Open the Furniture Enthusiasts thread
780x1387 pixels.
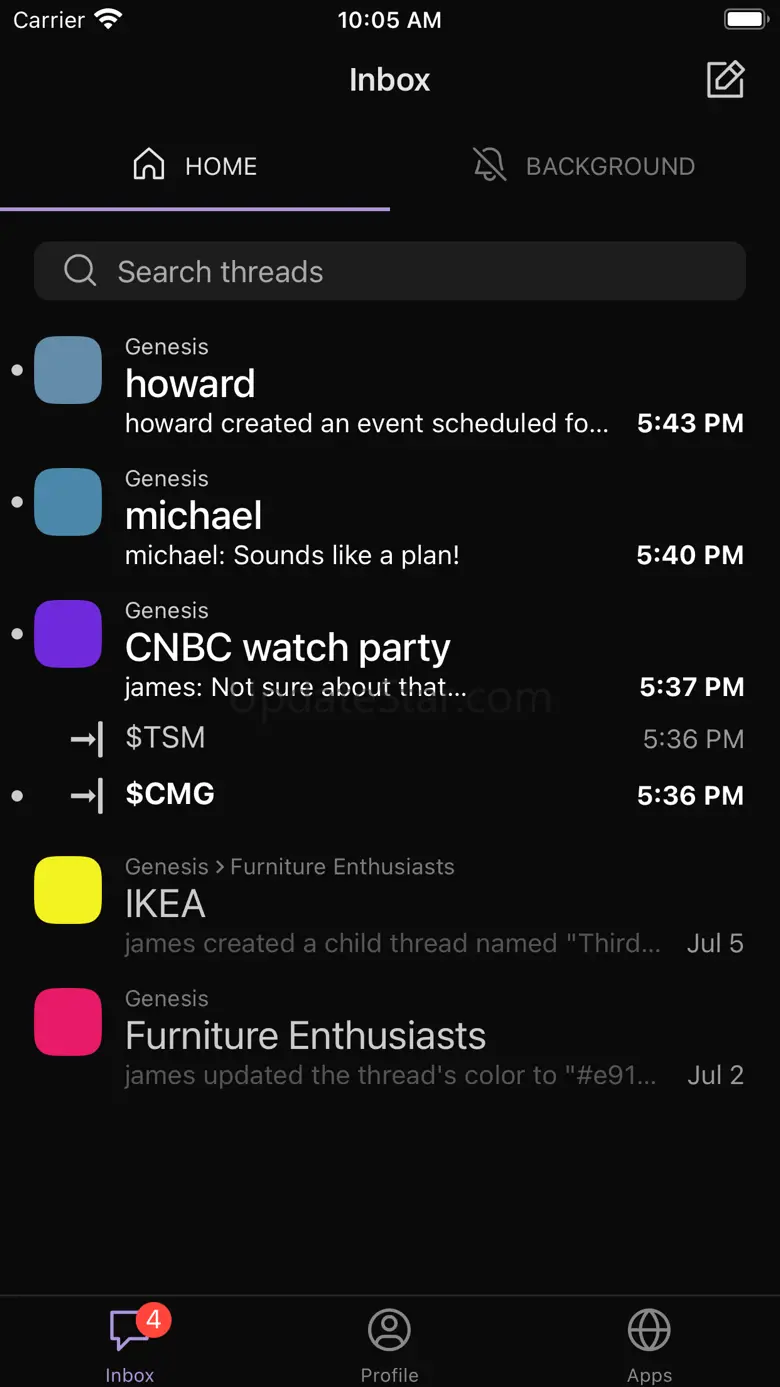coord(390,1037)
